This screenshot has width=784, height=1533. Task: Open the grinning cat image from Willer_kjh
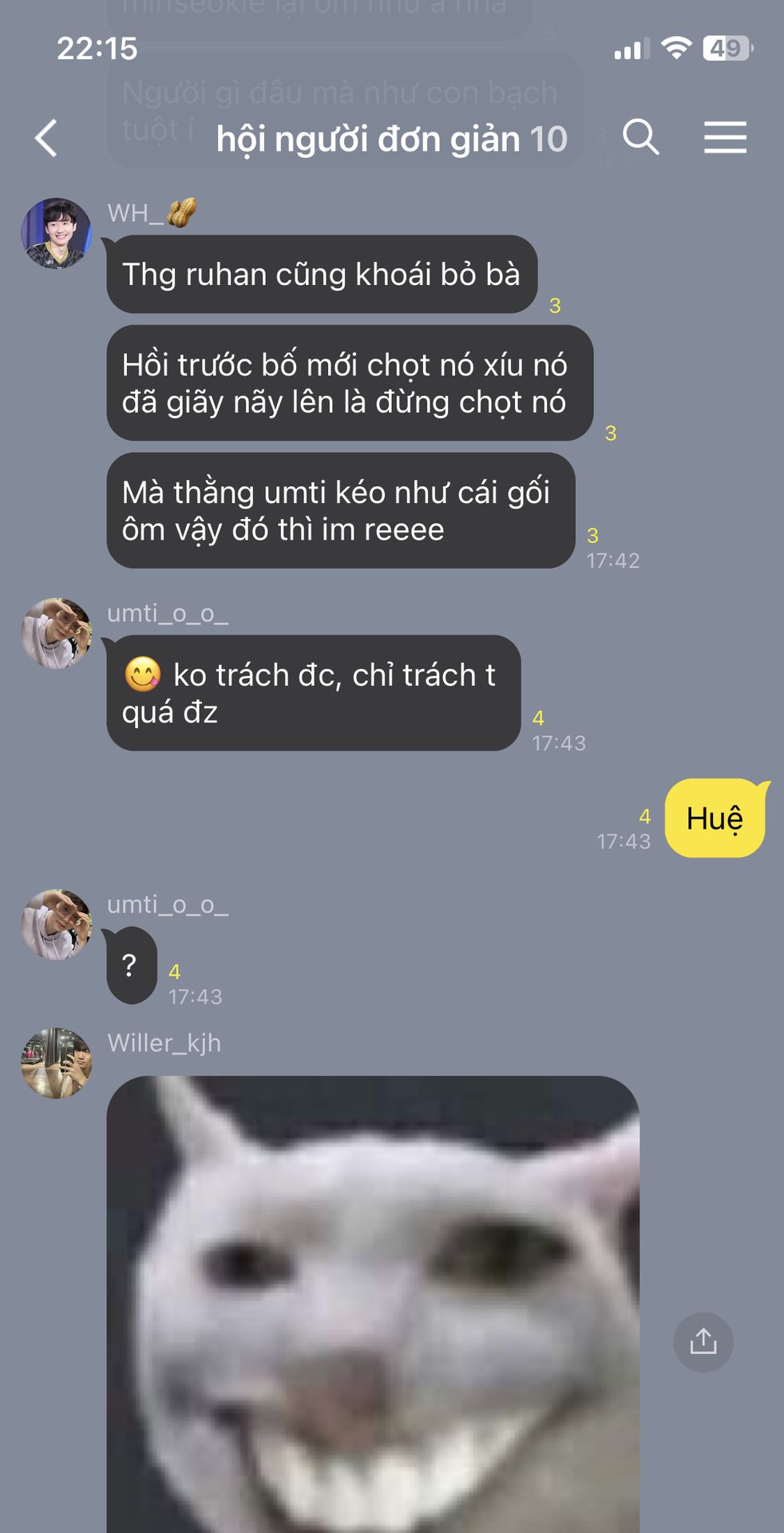pos(373,1304)
